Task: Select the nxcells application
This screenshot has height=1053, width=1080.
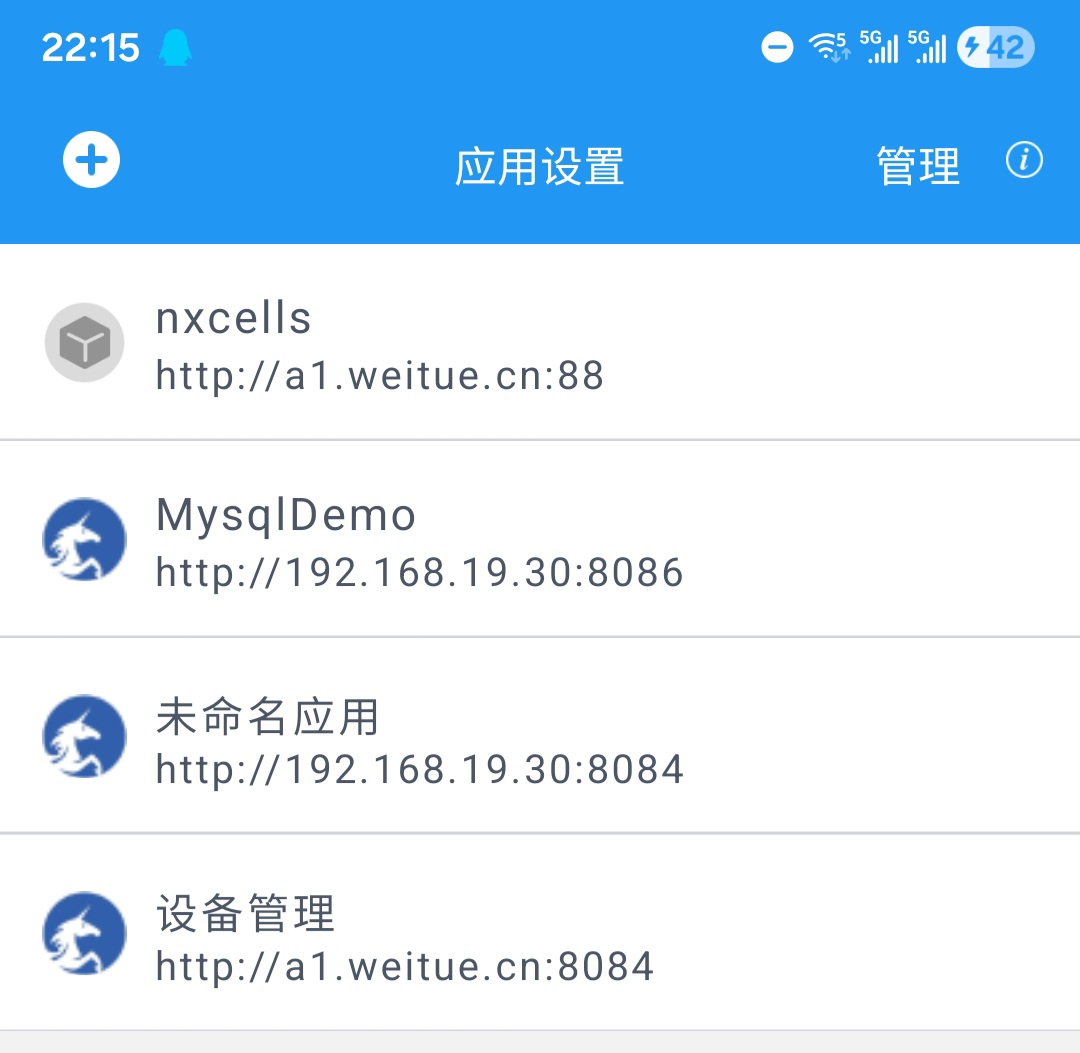Action: pos(540,342)
